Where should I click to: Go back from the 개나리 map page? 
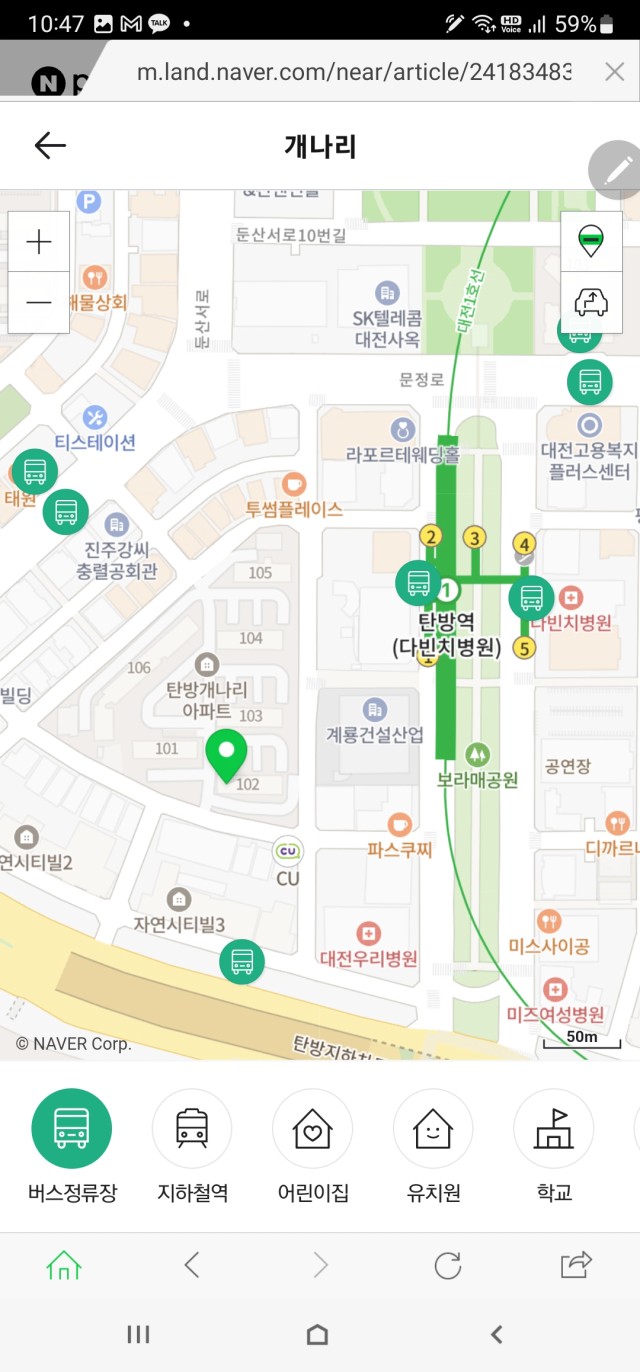[50, 146]
